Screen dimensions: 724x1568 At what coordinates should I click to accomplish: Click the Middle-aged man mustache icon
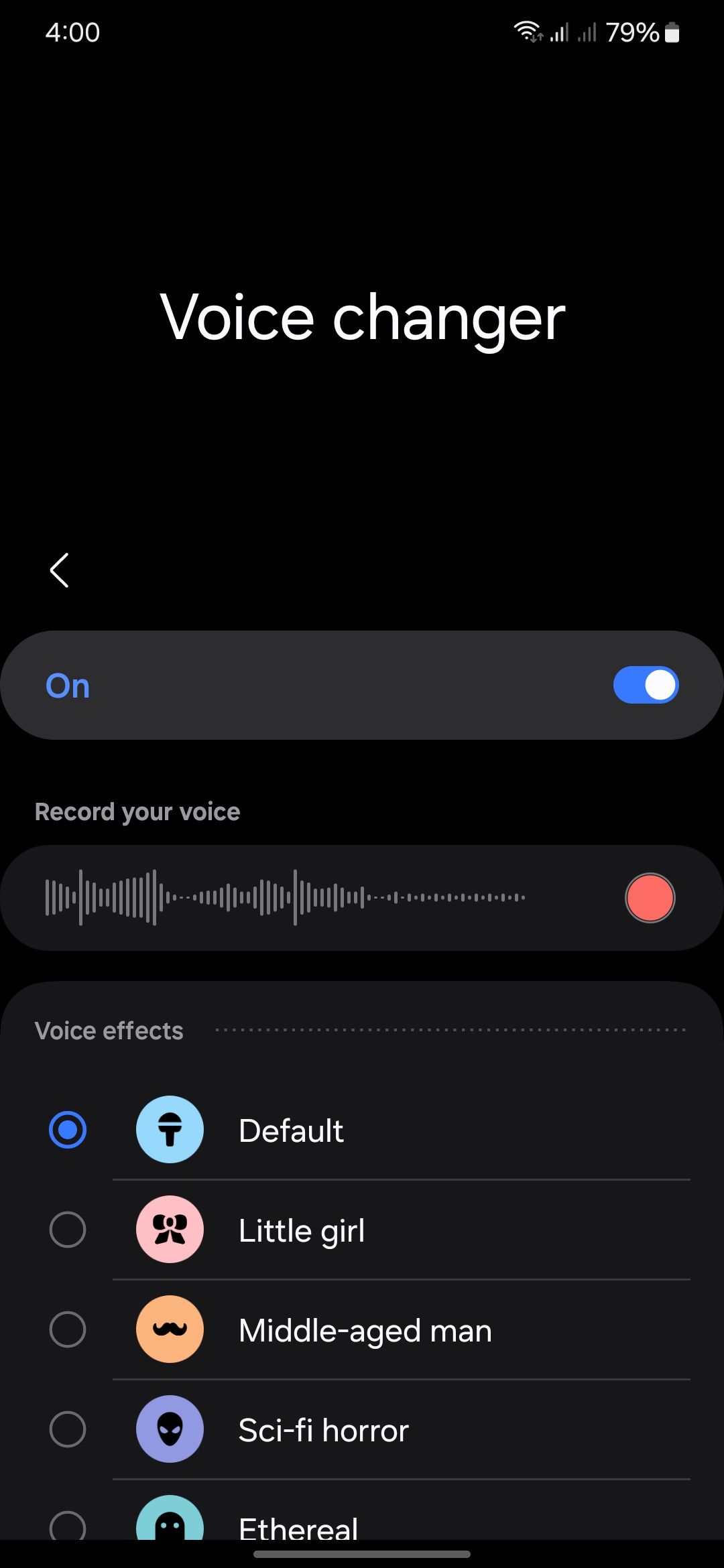click(x=169, y=1329)
